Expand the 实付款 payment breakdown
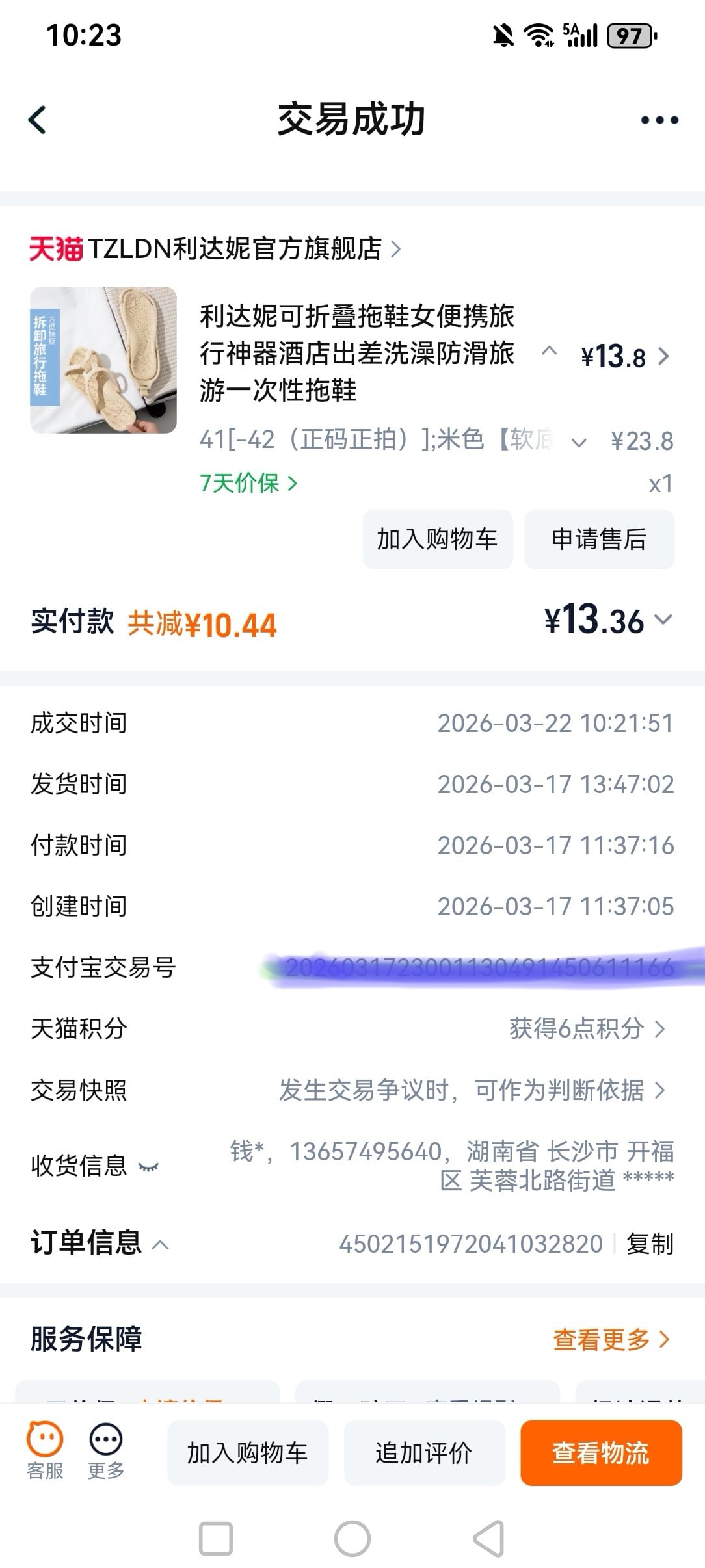The image size is (705, 1568). coord(663,620)
